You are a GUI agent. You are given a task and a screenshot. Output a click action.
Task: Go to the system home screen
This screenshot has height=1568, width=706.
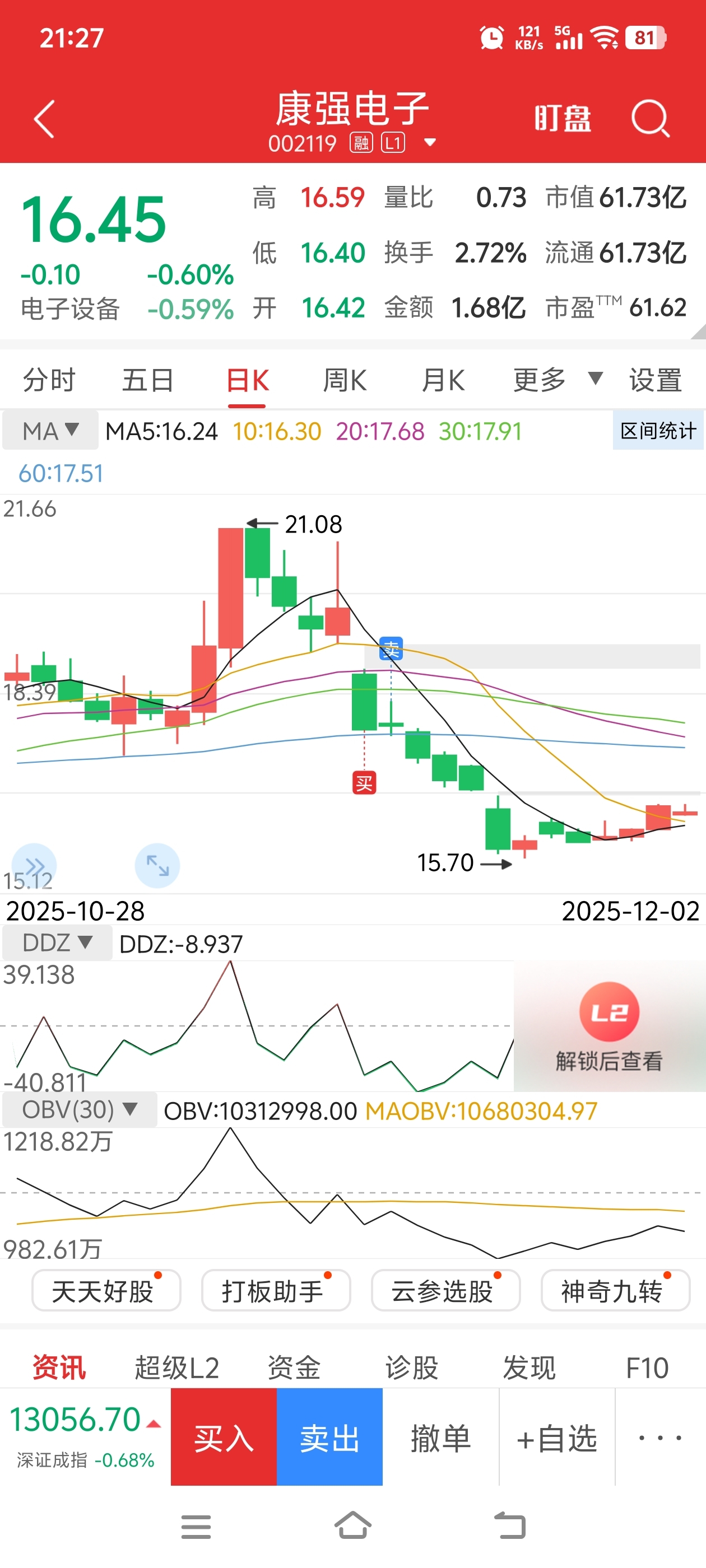tap(352, 1526)
